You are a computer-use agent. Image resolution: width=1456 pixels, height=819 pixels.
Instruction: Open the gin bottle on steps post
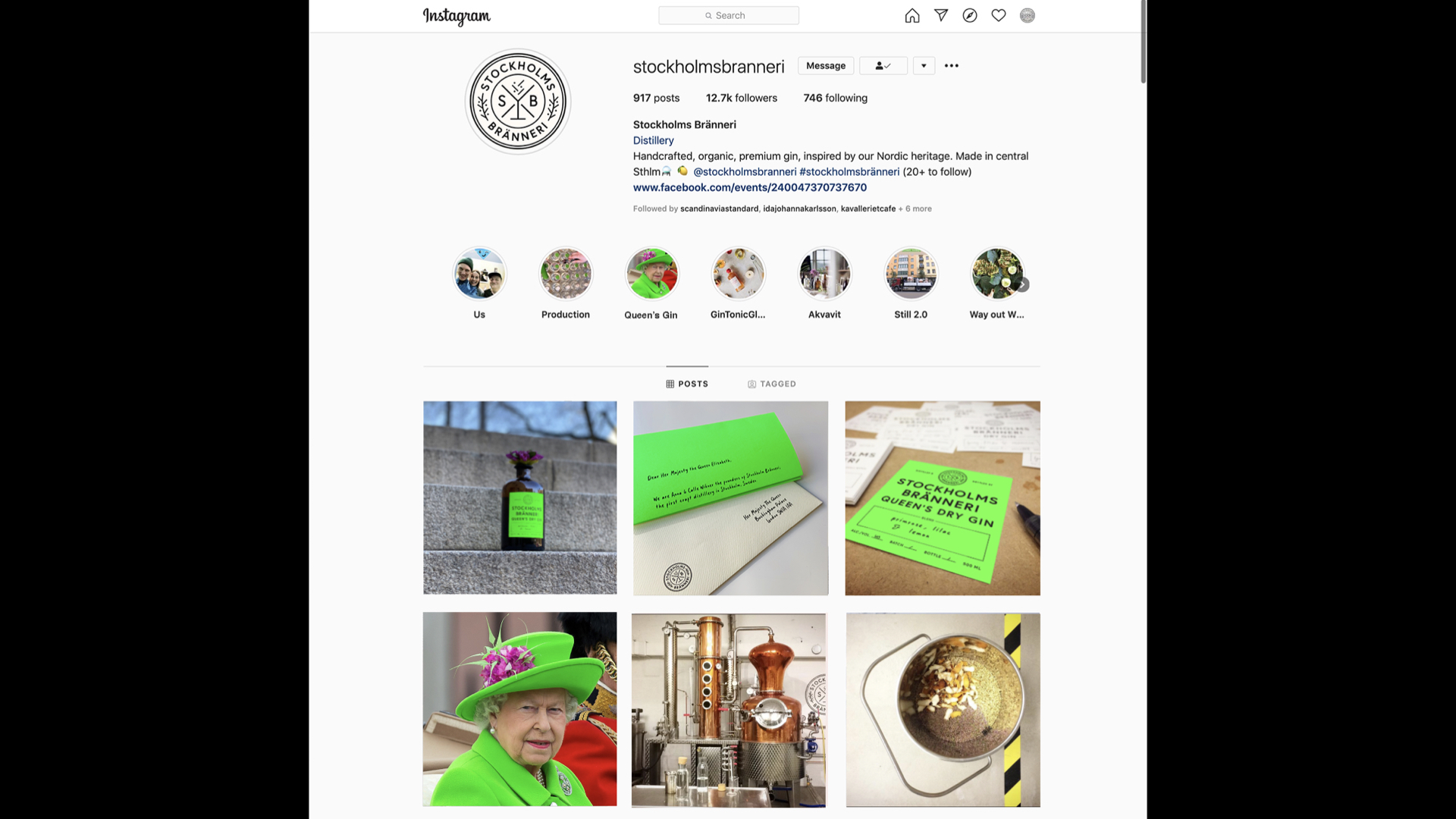pyautogui.click(x=519, y=497)
